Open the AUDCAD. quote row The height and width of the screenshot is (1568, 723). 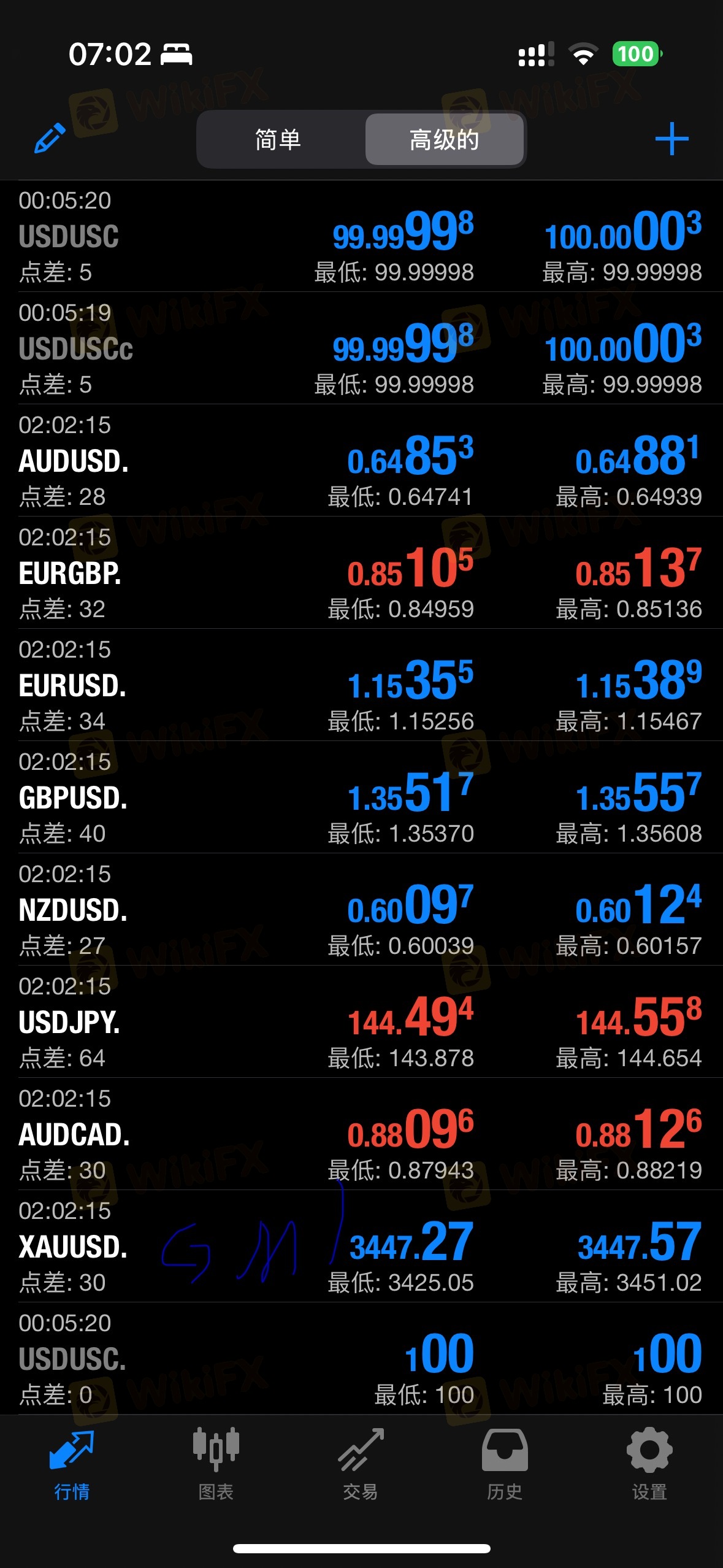click(361, 1134)
